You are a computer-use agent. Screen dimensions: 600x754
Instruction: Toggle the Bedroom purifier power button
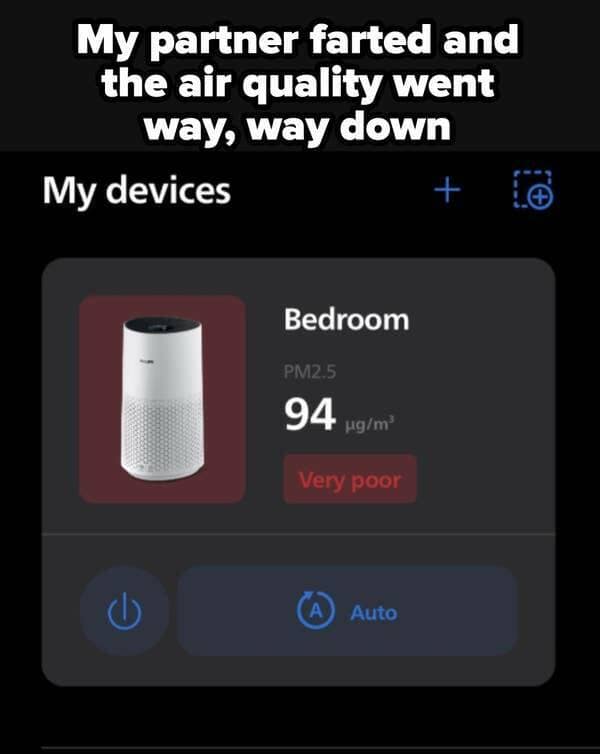coord(123,611)
